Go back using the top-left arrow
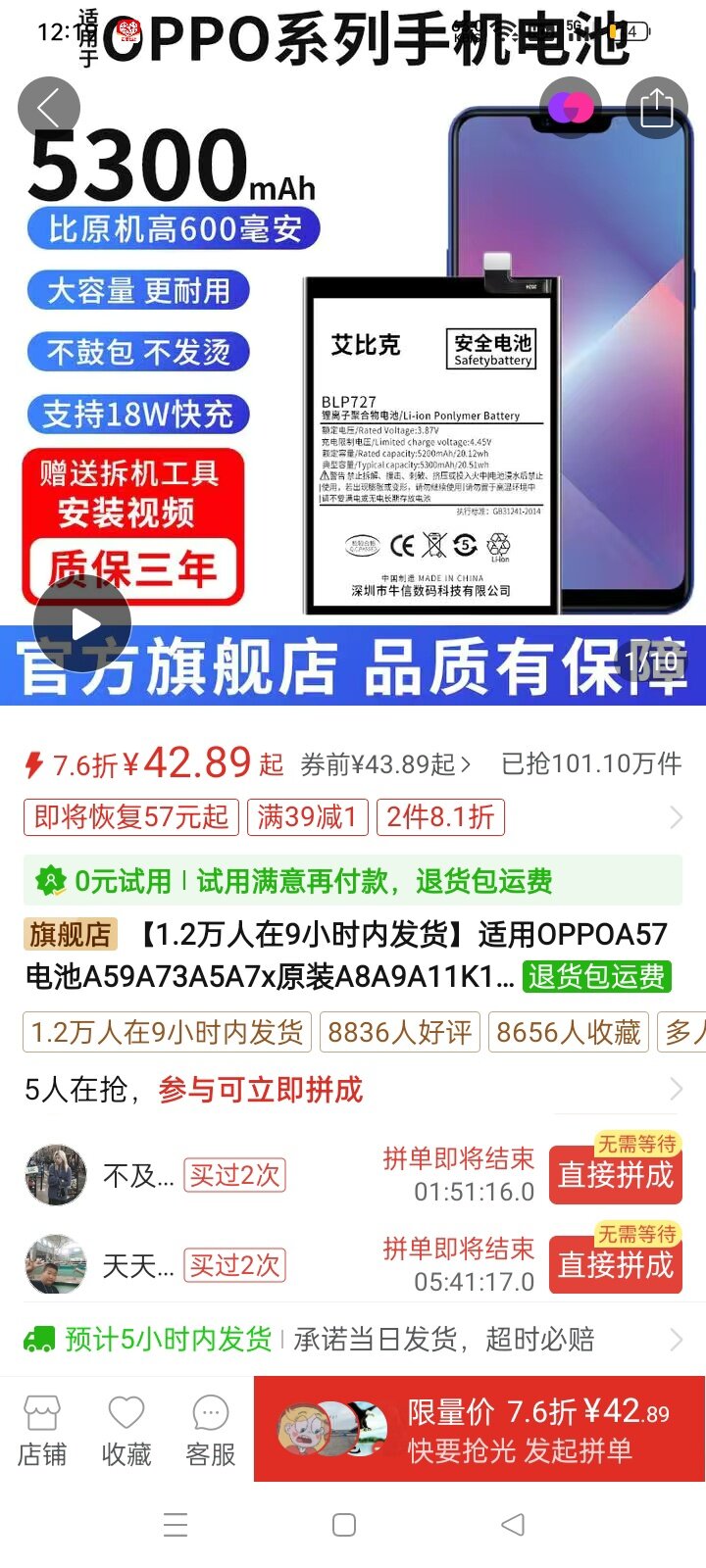706x1568 pixels. 48,108
